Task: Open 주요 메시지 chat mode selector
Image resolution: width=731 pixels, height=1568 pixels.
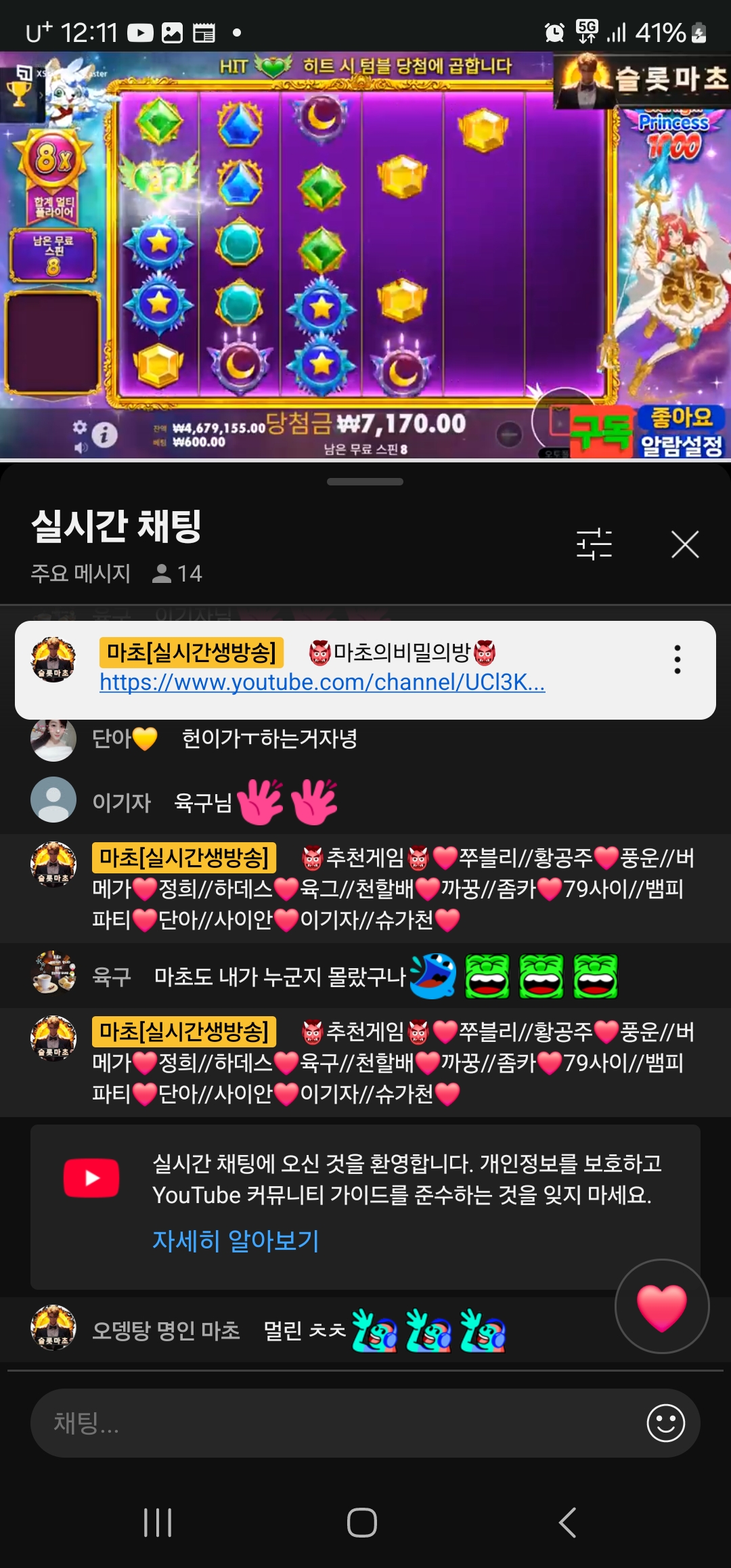Action: point(81,573)
